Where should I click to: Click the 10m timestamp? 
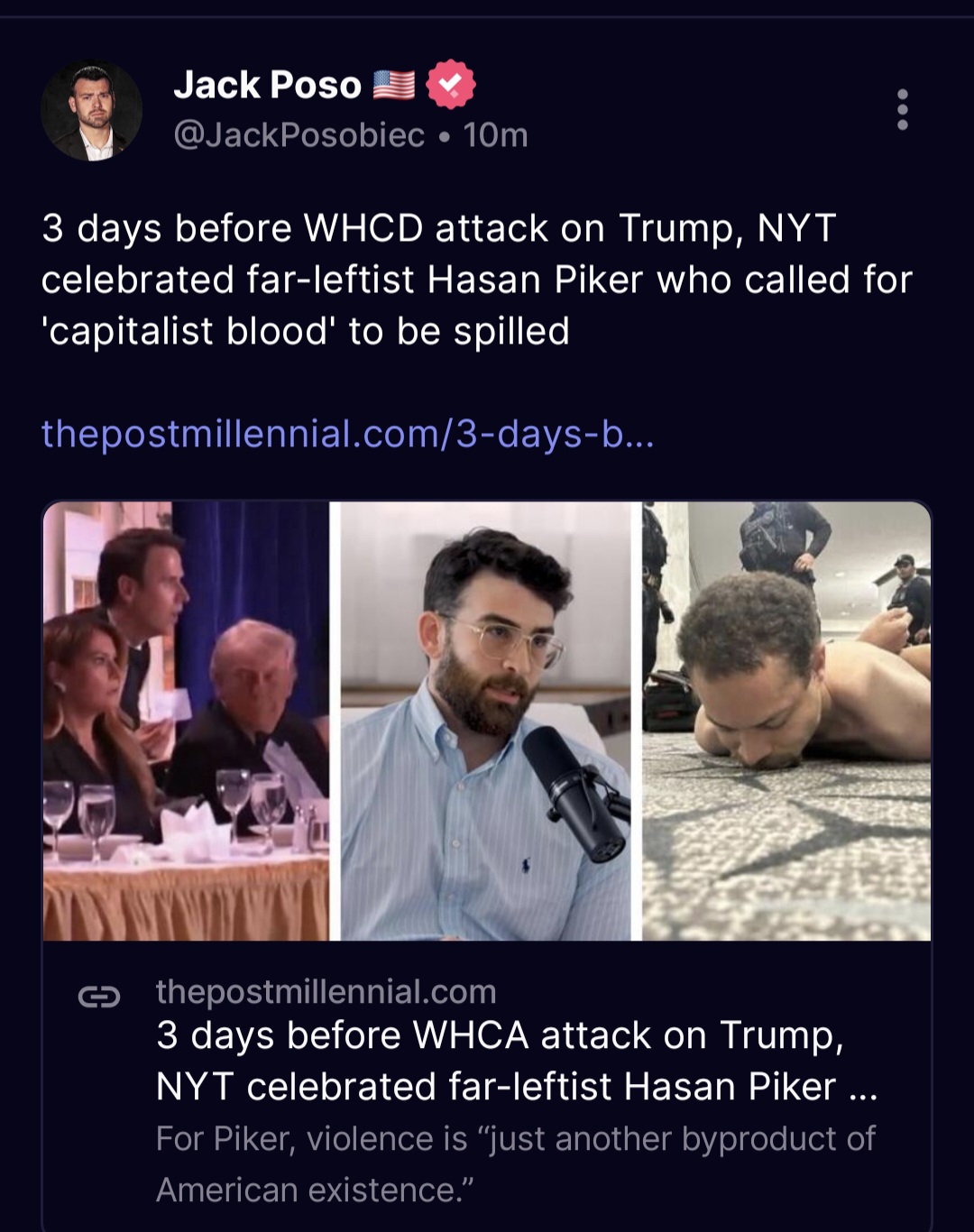coord(494,135)
